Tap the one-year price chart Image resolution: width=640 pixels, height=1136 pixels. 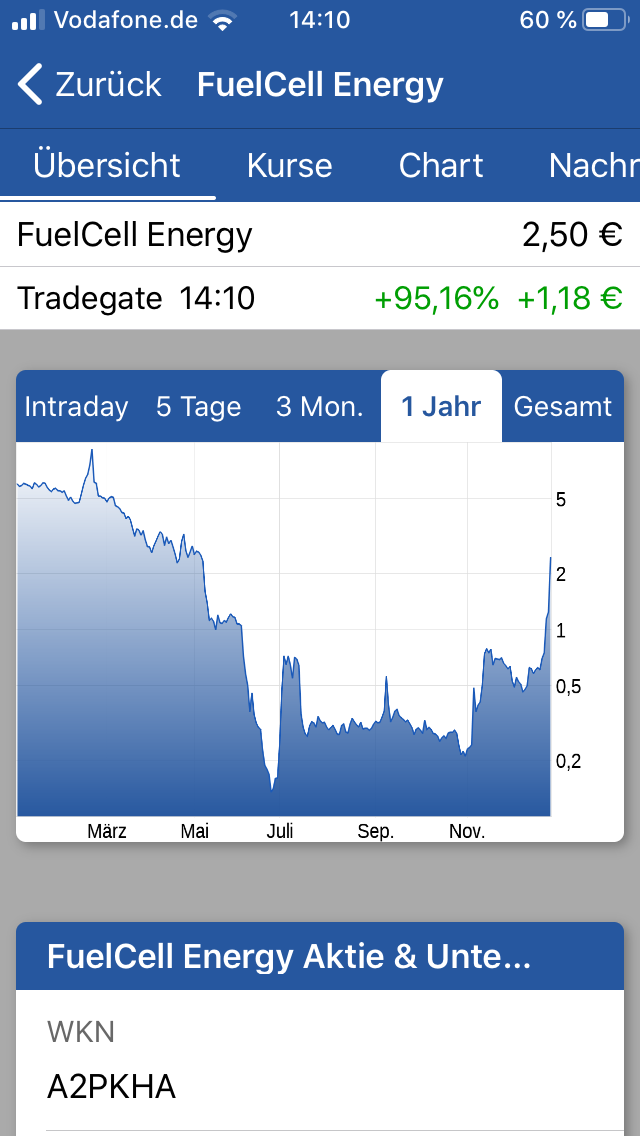coord(285,630)
